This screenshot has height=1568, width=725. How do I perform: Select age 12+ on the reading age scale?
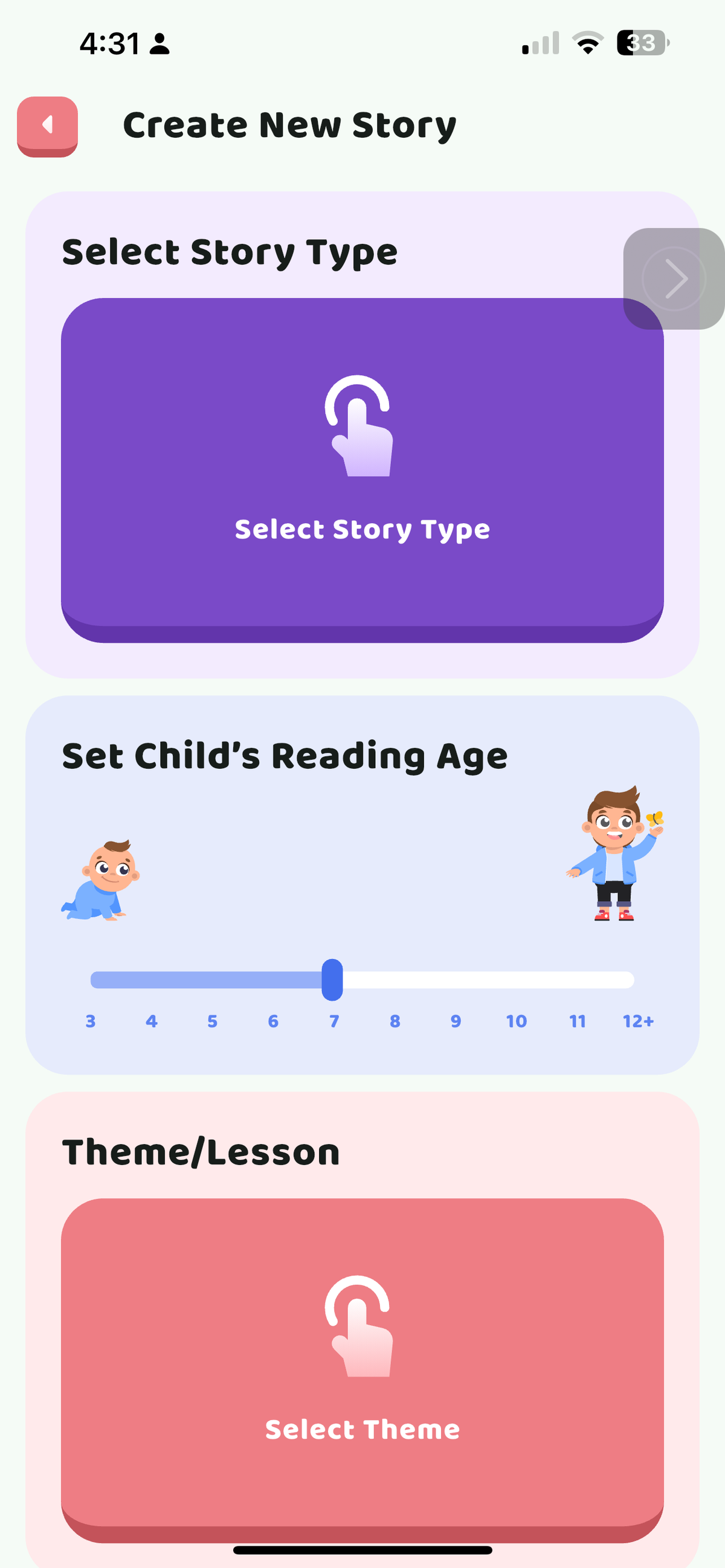(x=636, y=1021)
